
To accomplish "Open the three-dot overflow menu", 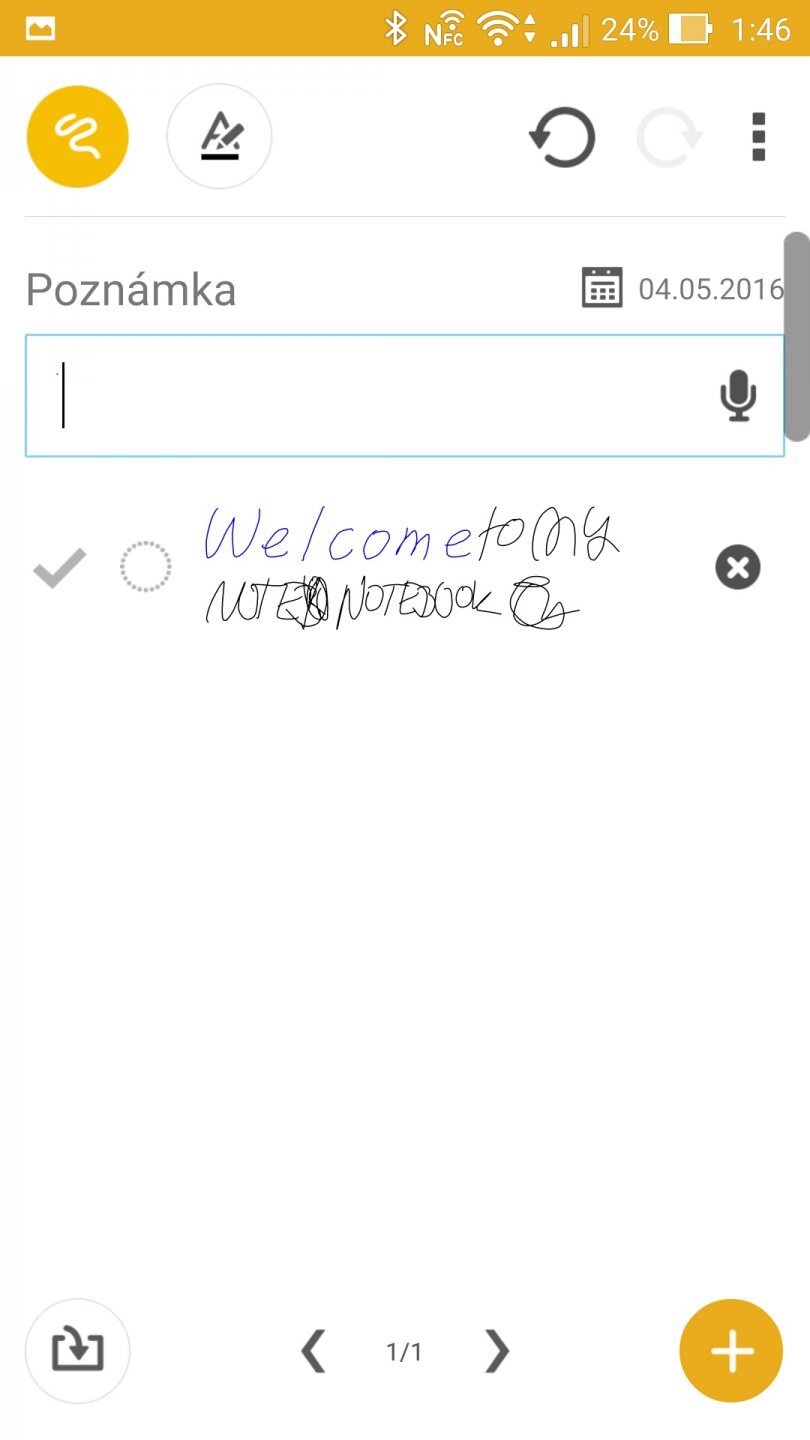I will (x=758, y=137).
